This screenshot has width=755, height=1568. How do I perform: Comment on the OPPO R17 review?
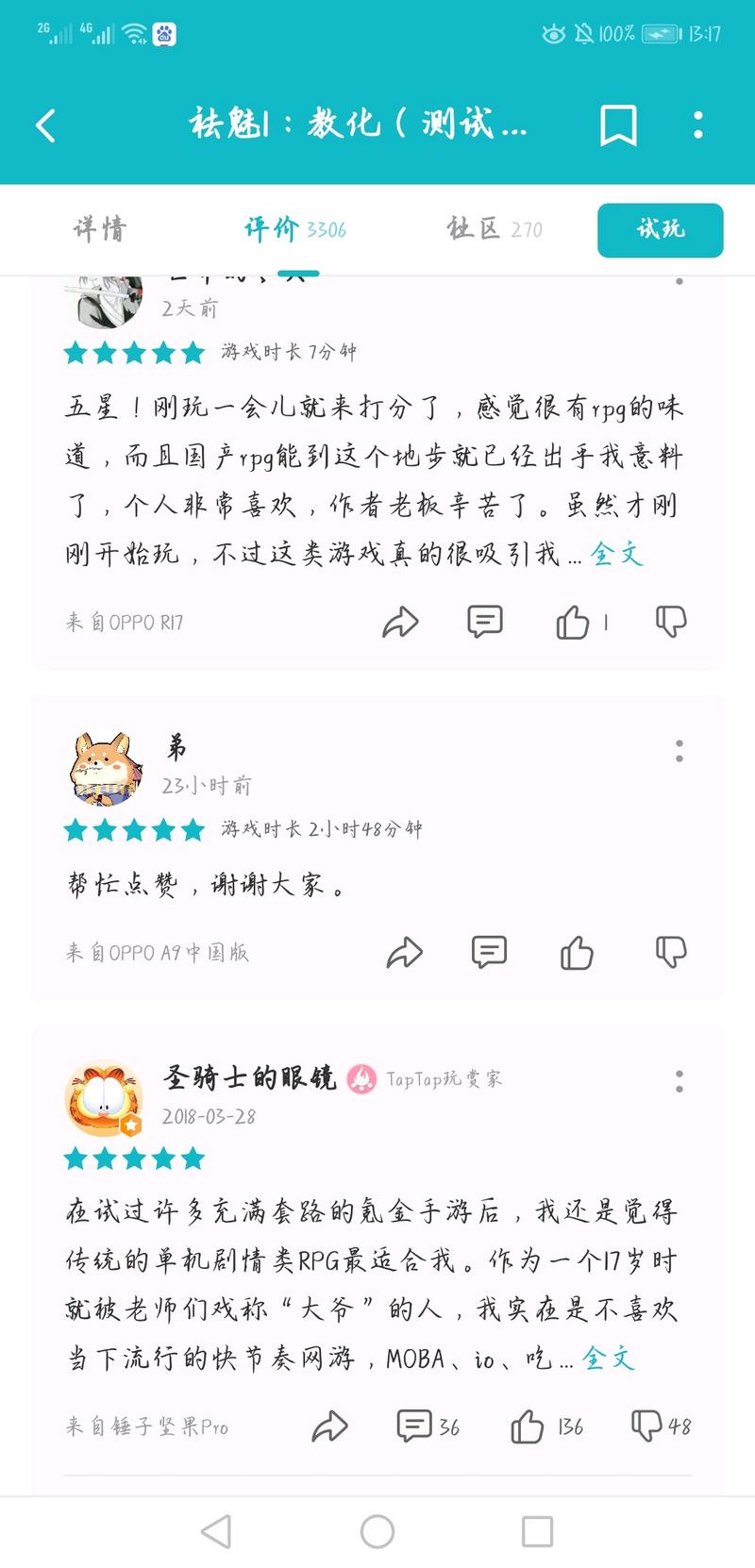485,622
